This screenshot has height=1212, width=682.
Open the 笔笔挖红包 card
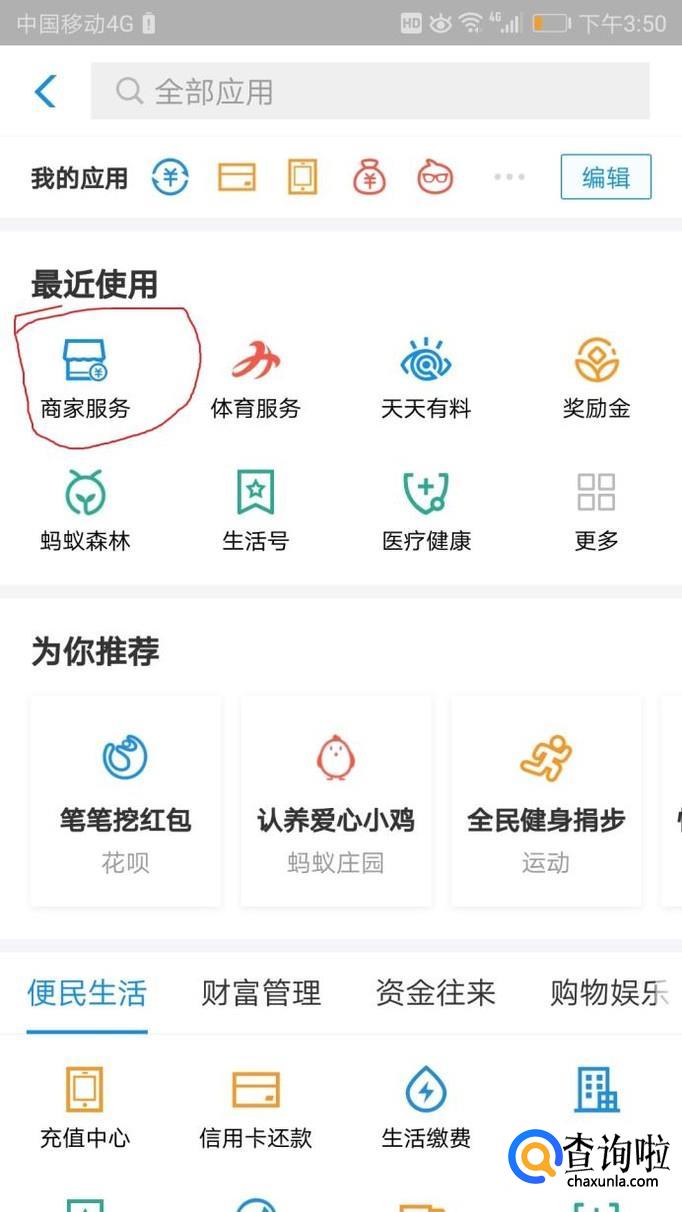pyautogui.click(x=126, y=801)
